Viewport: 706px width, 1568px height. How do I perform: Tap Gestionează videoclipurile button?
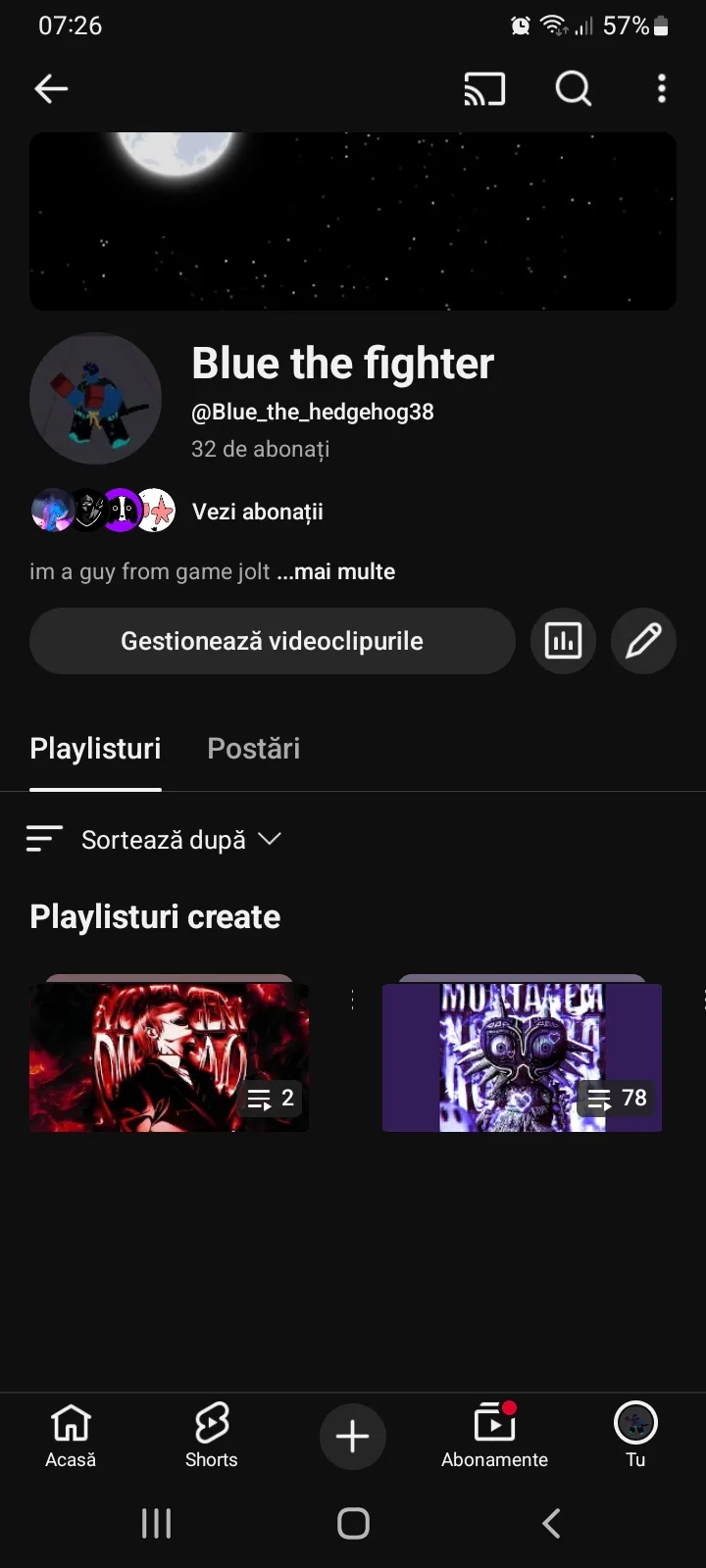(272, 641)
